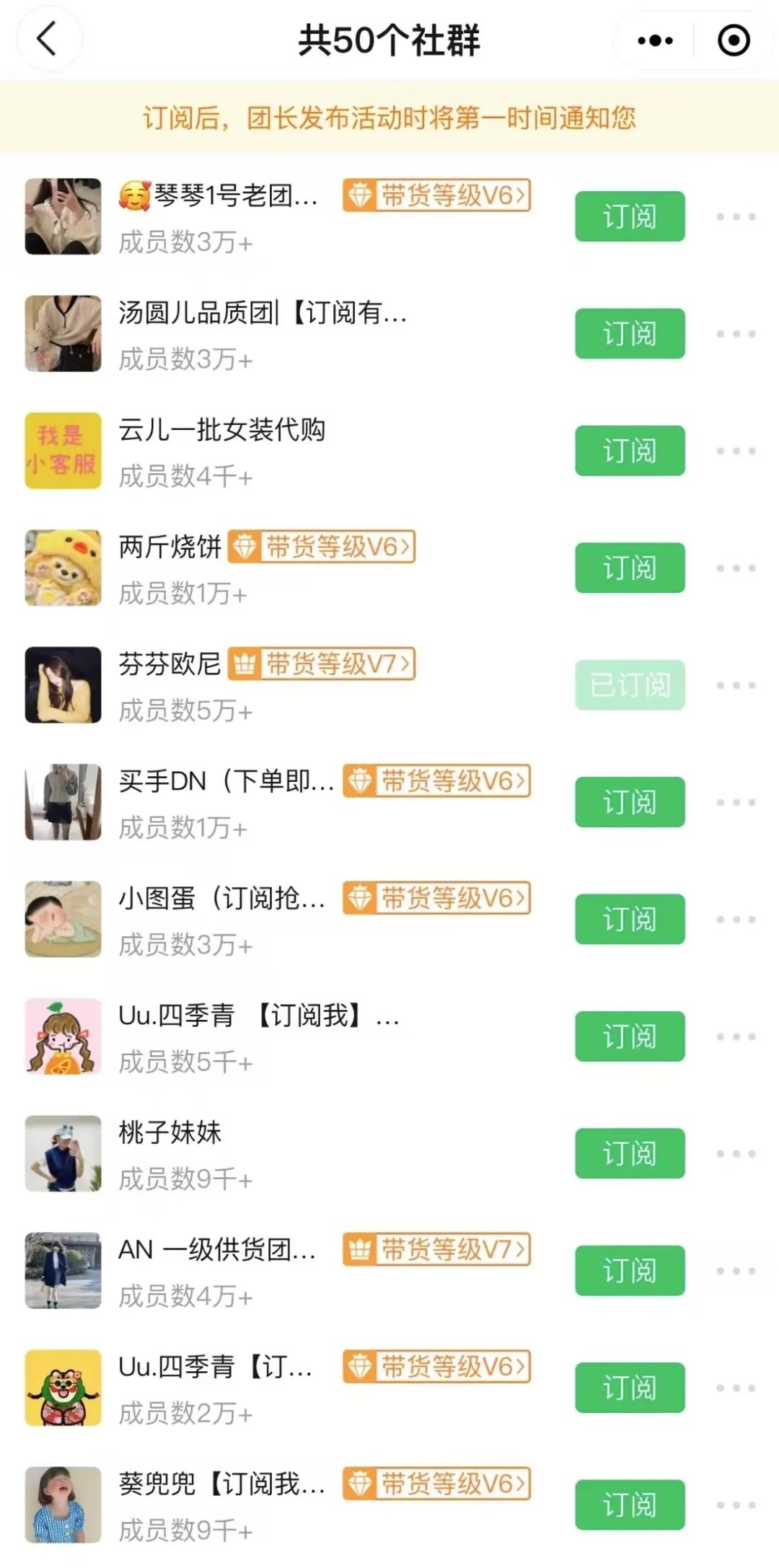Subscribe to AN 一级供货团

pyautogui.click(x=629, y=1270)
